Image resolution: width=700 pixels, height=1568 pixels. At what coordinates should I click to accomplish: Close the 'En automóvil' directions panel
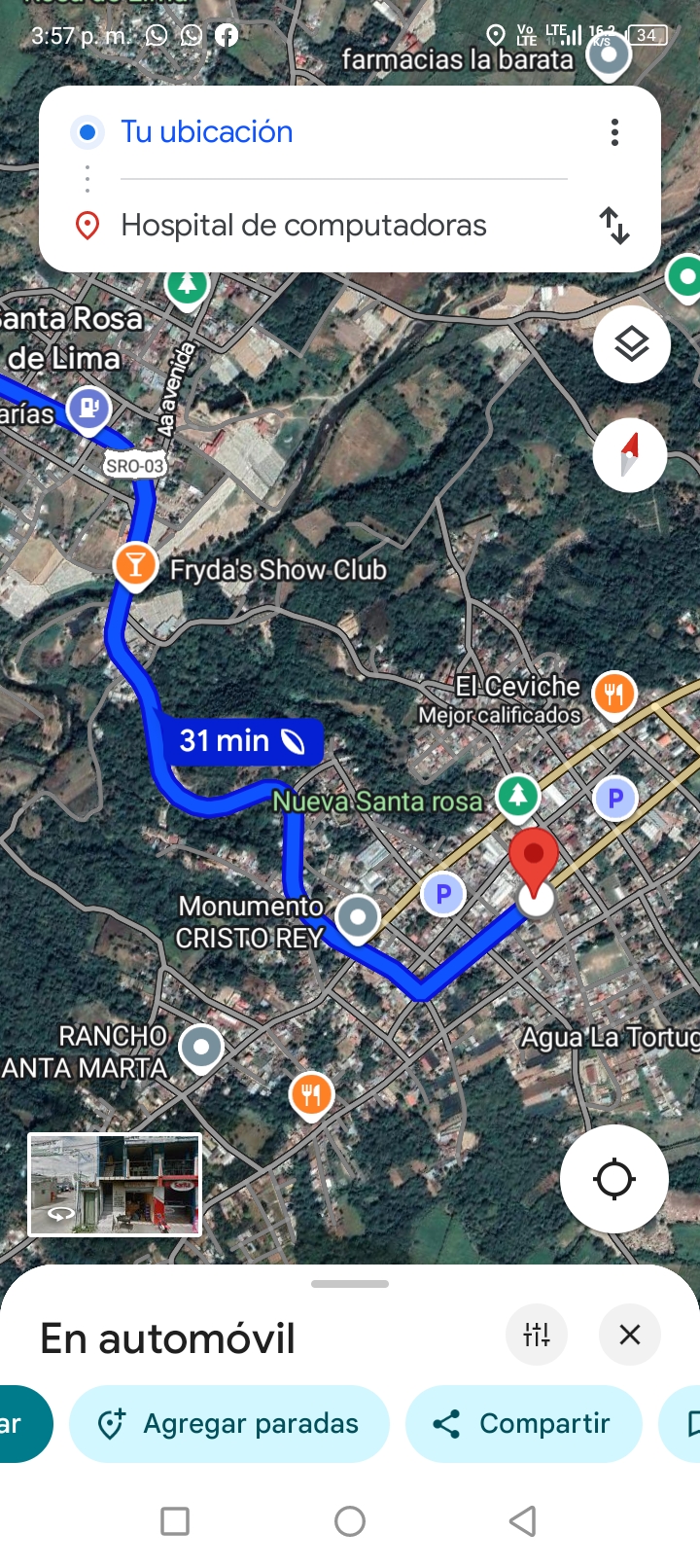[630, 1335]
